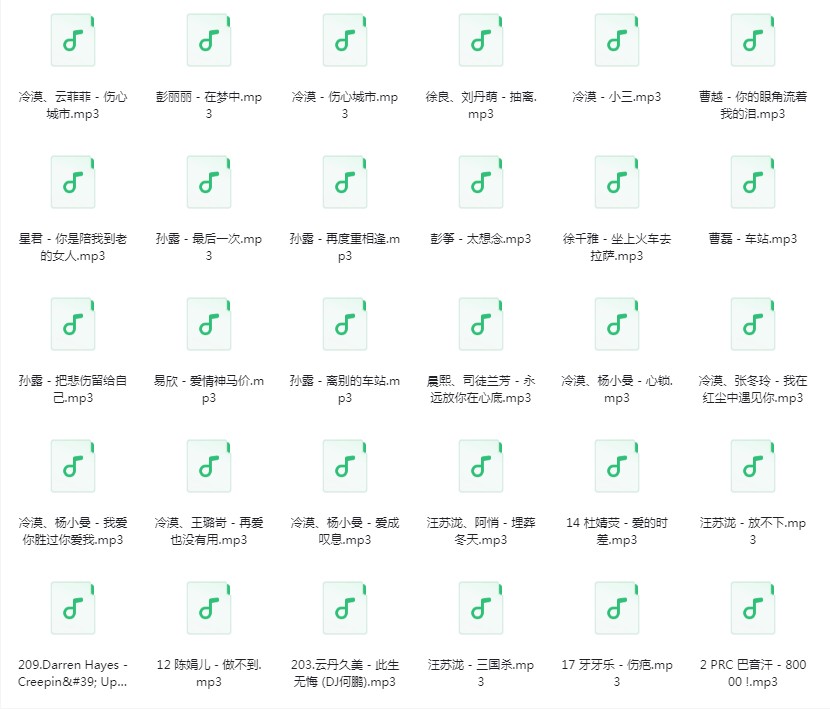This screenshot has width=830, height=709.
Task: Open 2 PRC 巴音汗 - 80000 !.mp3
Action: click(753, 608)
